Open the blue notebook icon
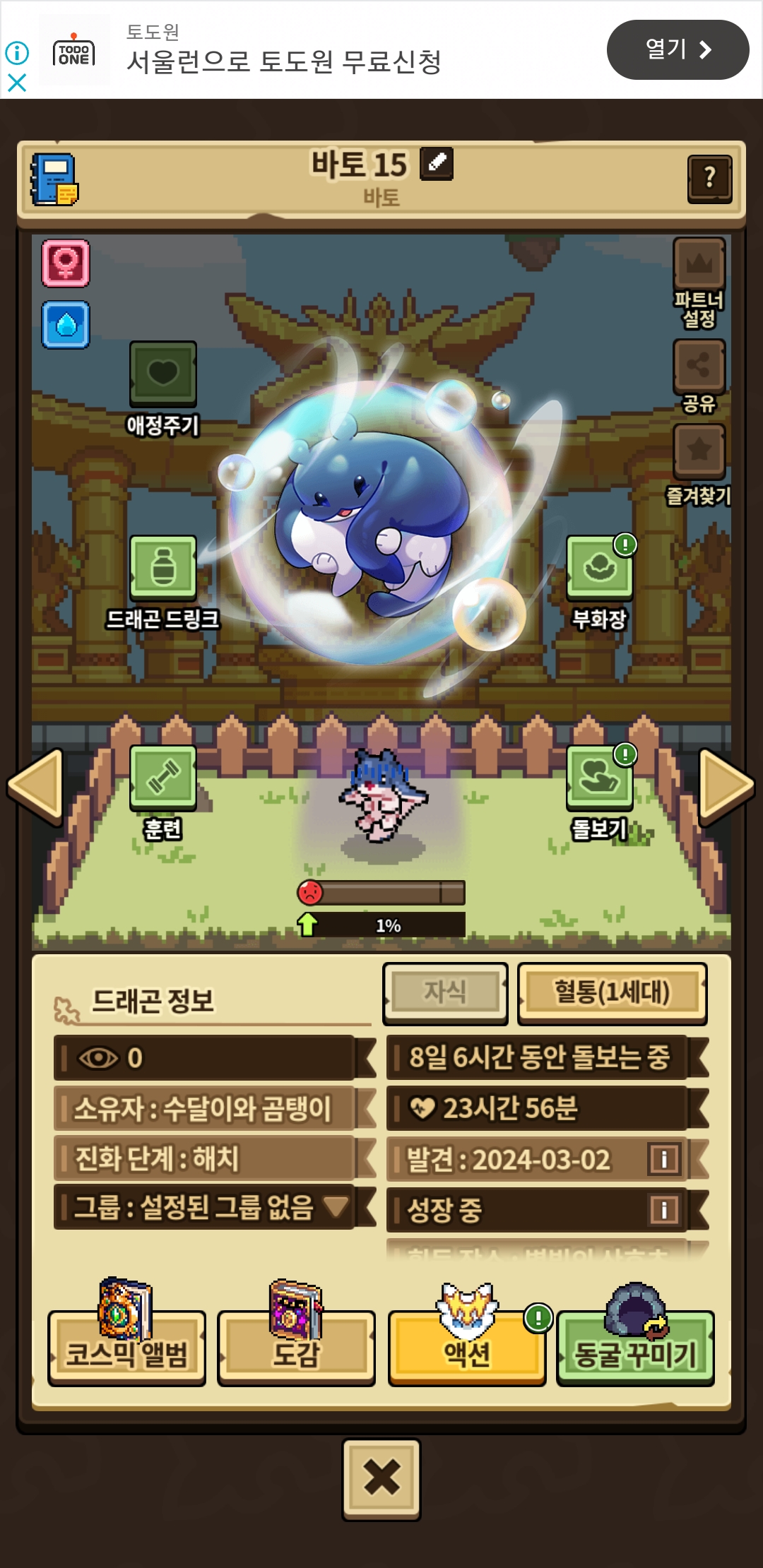 [x=54, y=180]
